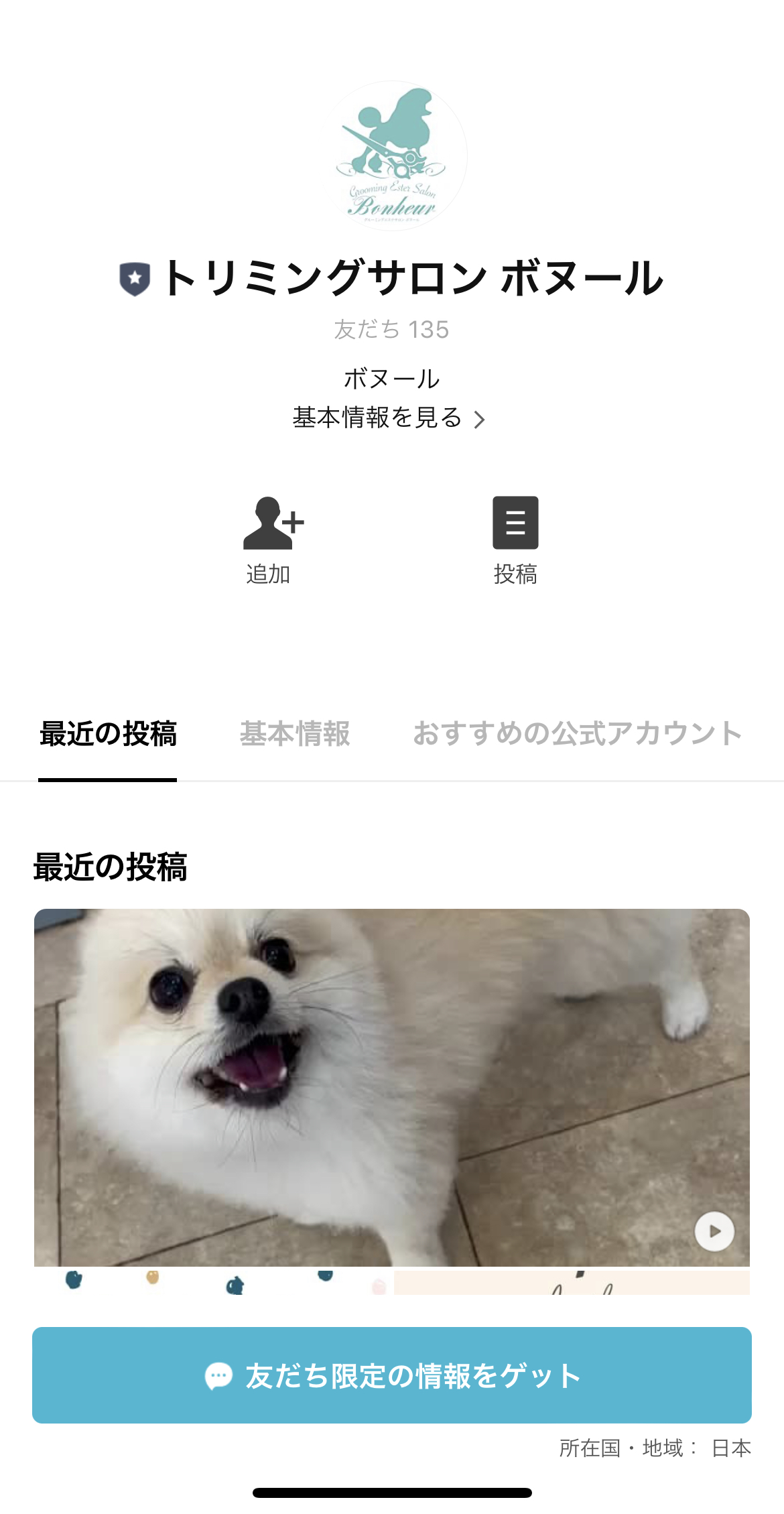Click the document icon above 投稿

tap(515, 521)
